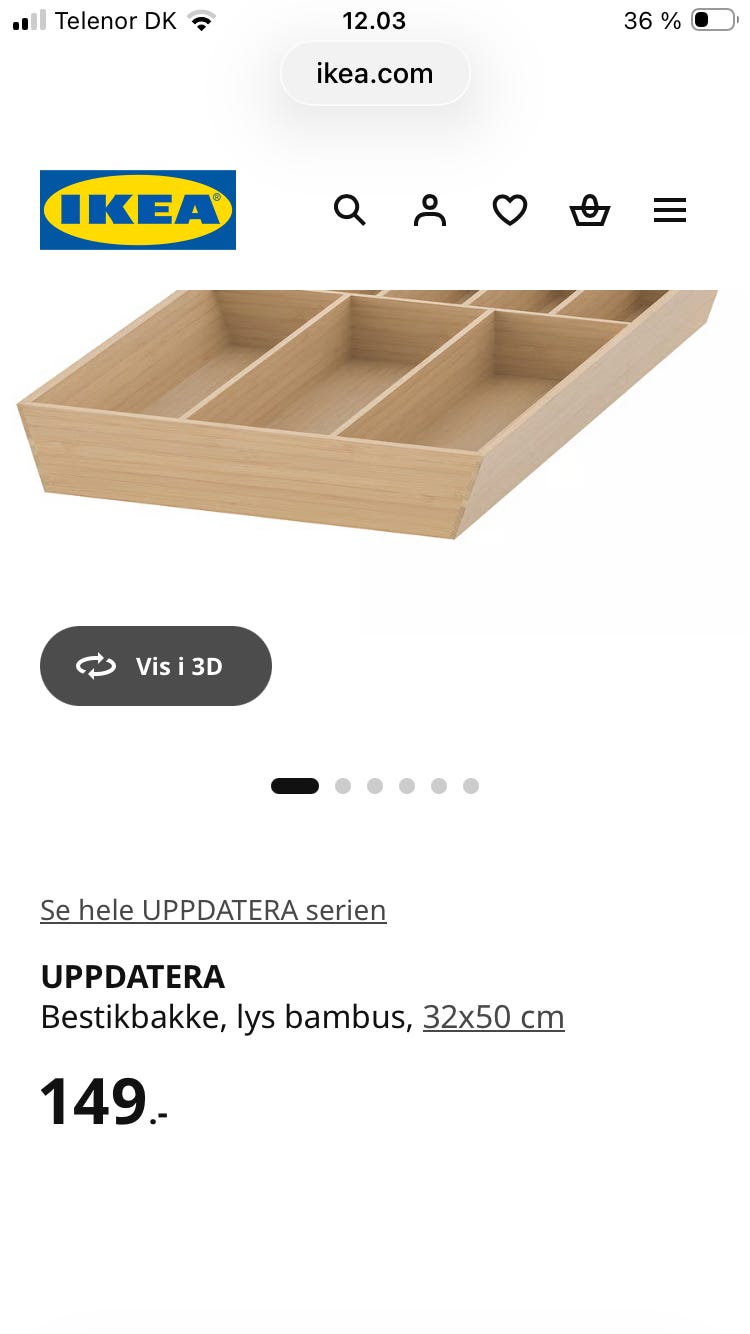This screenshot has width=750, height=1334.
Task: Open 'Se hele UPPDATERA serien' link
Action: (x=213, y=910)
